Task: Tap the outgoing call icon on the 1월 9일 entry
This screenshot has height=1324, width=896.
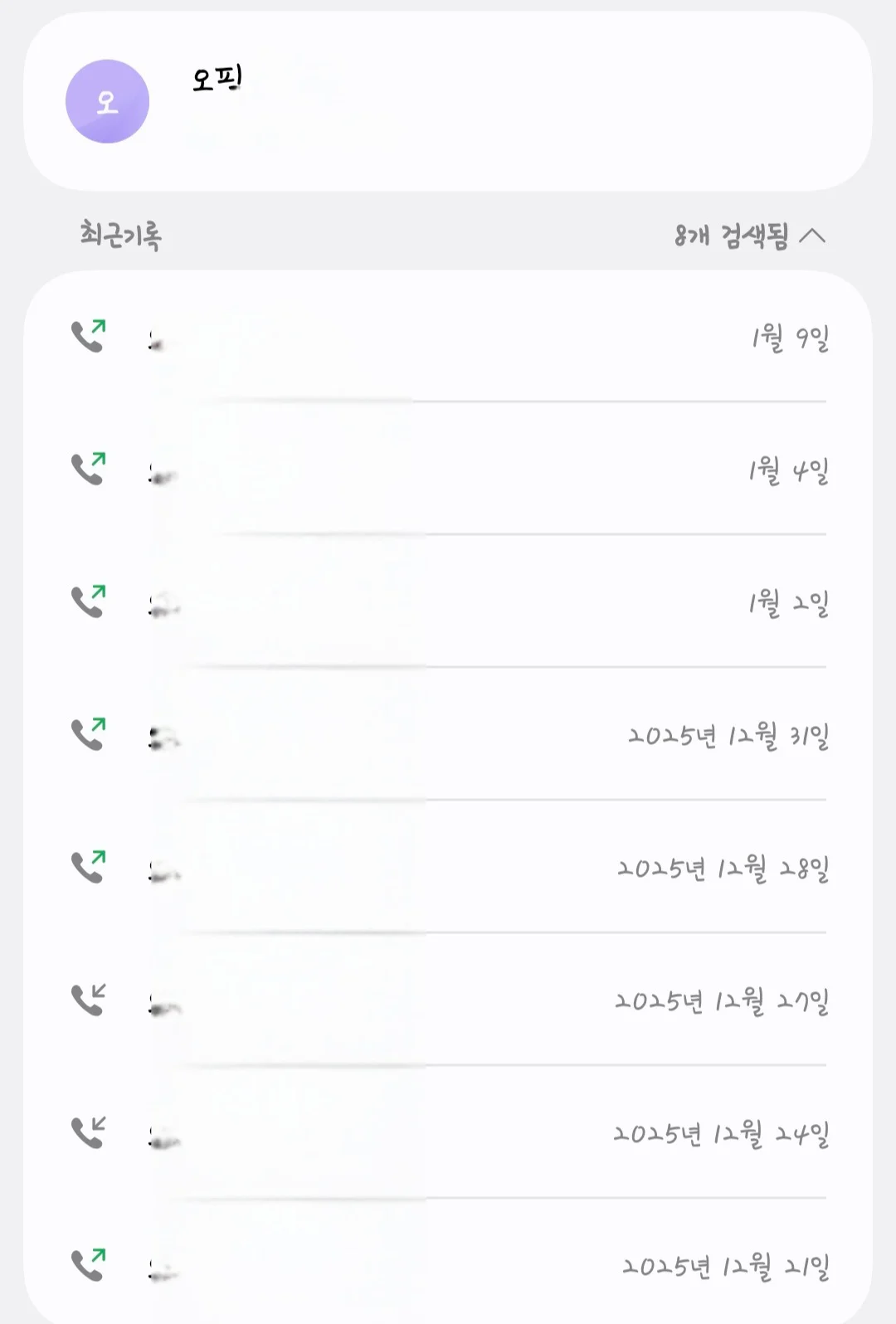Action: pyautogui.click(x=87, y=334)
